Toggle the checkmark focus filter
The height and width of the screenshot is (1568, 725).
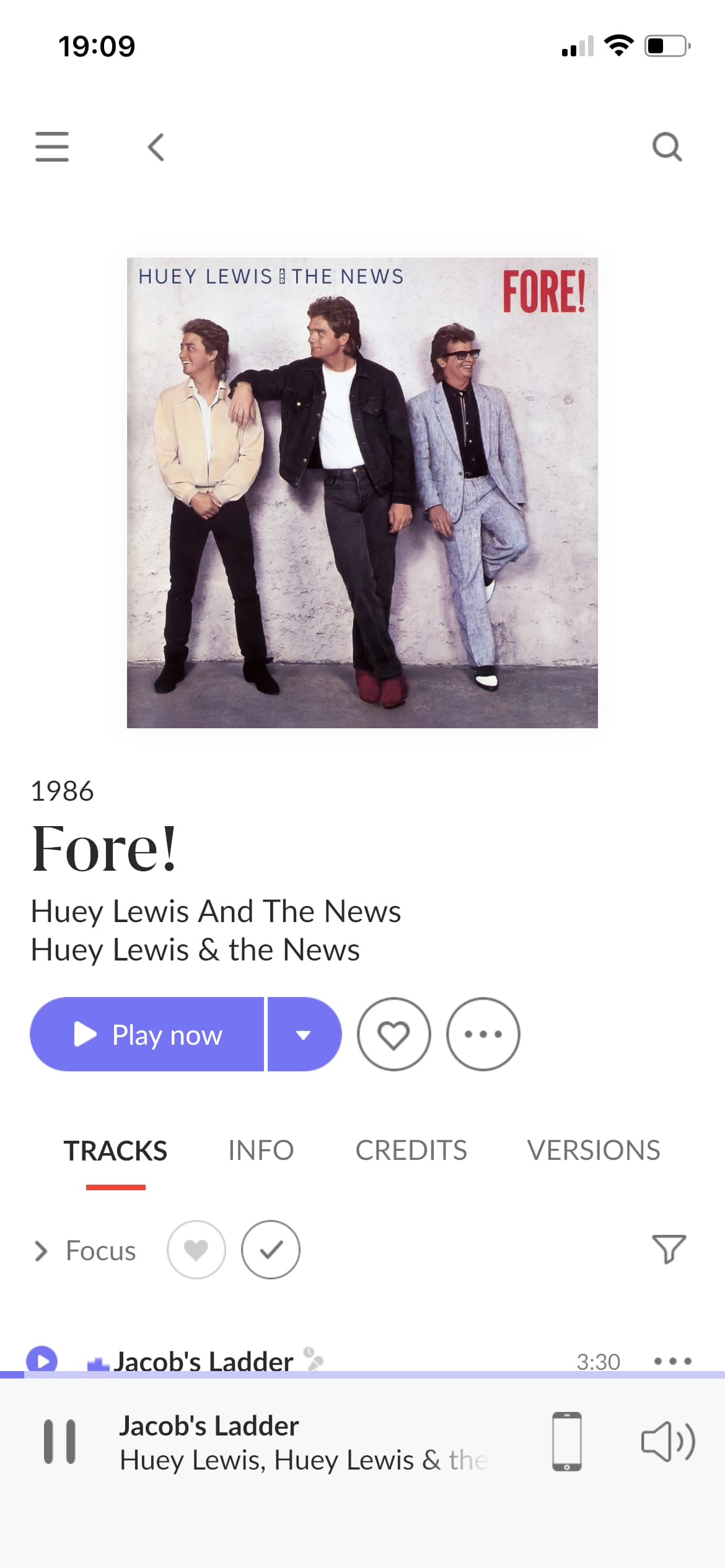pos(271,1250)
